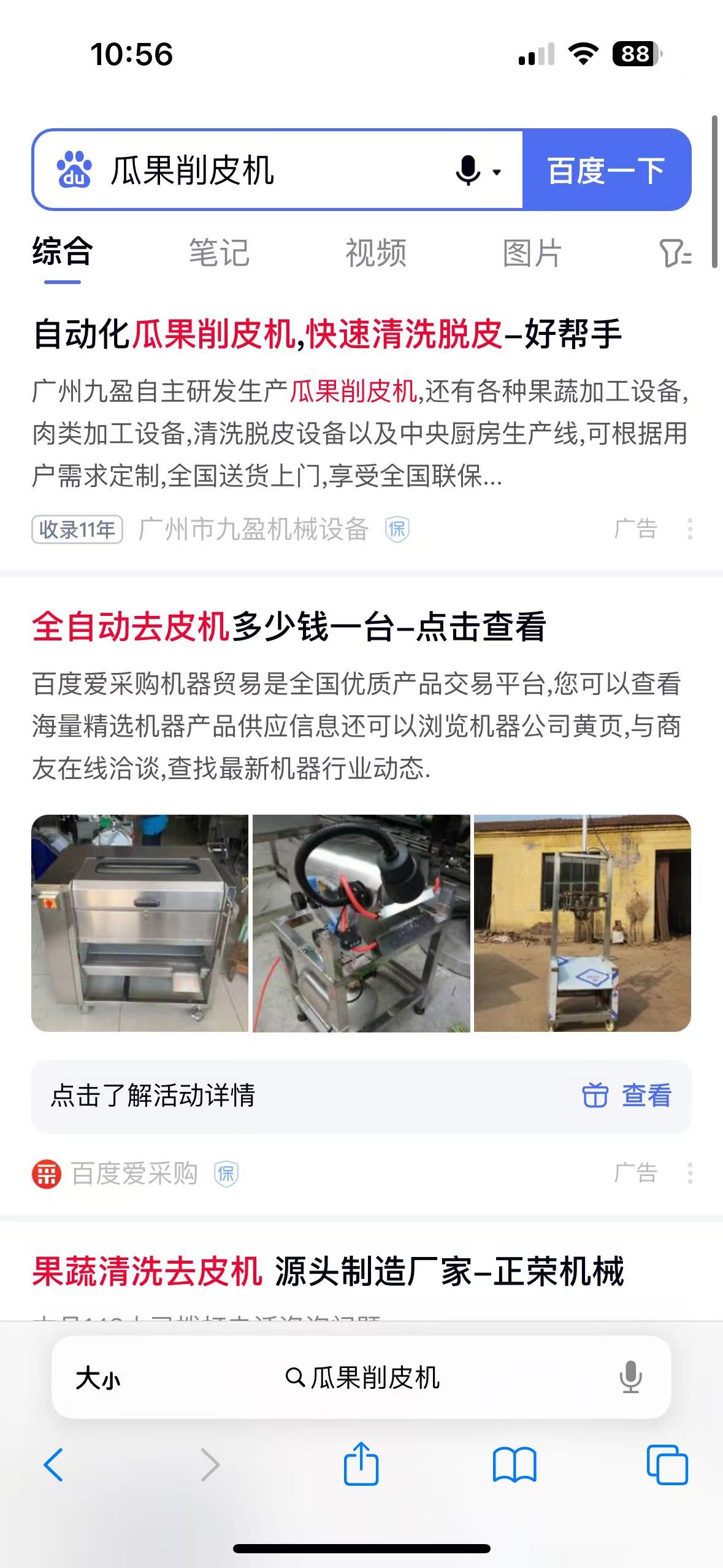Open the 大小 page settings menu

(98, 1378)
